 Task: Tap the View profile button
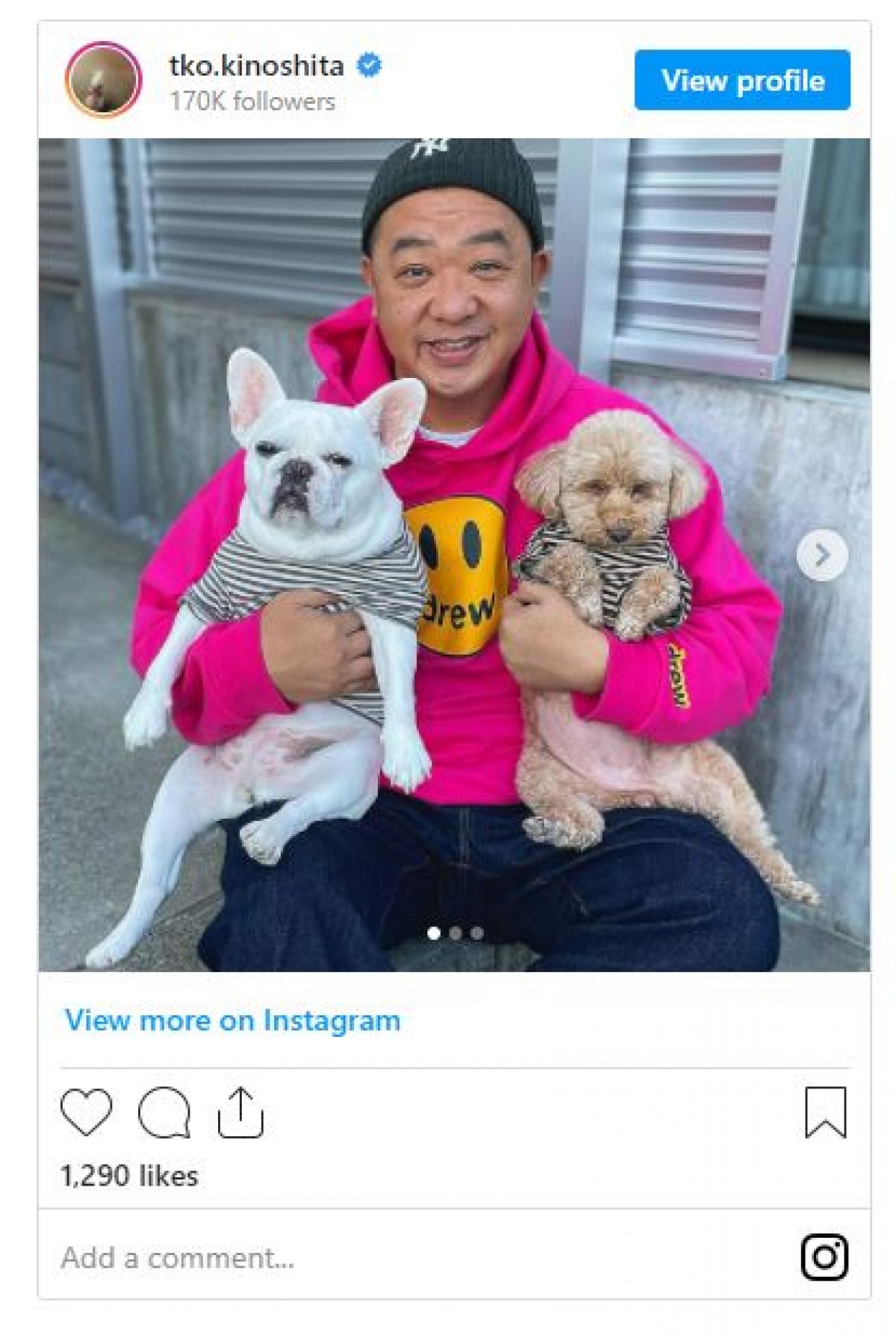point(741,80)
